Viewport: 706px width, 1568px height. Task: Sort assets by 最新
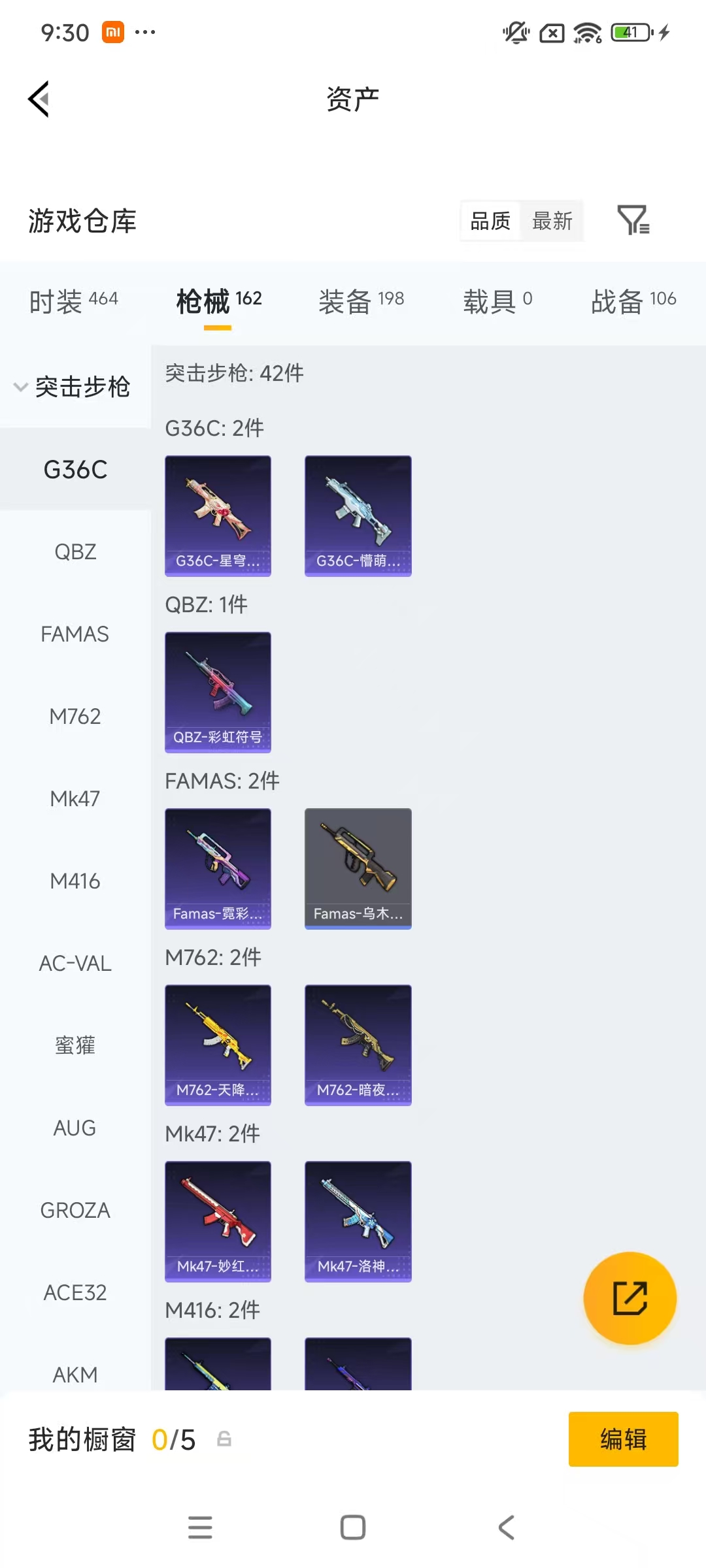click(x=552, y=221)
